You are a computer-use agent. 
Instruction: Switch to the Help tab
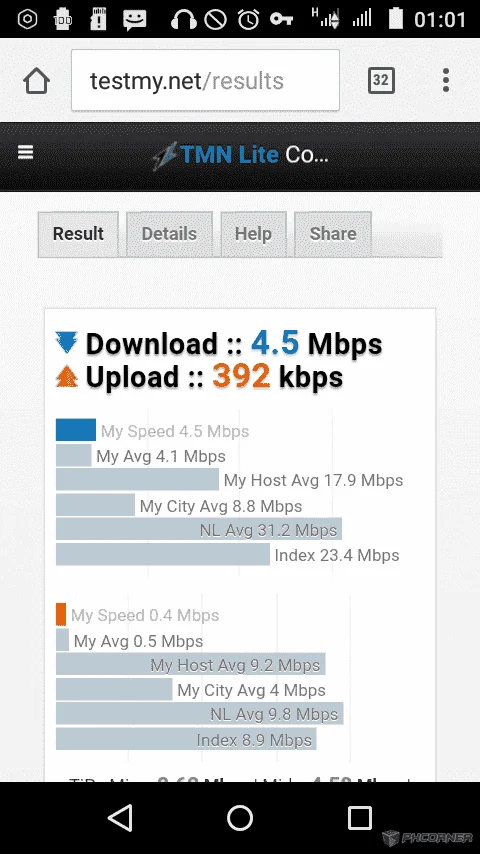[x=253, y=234]
